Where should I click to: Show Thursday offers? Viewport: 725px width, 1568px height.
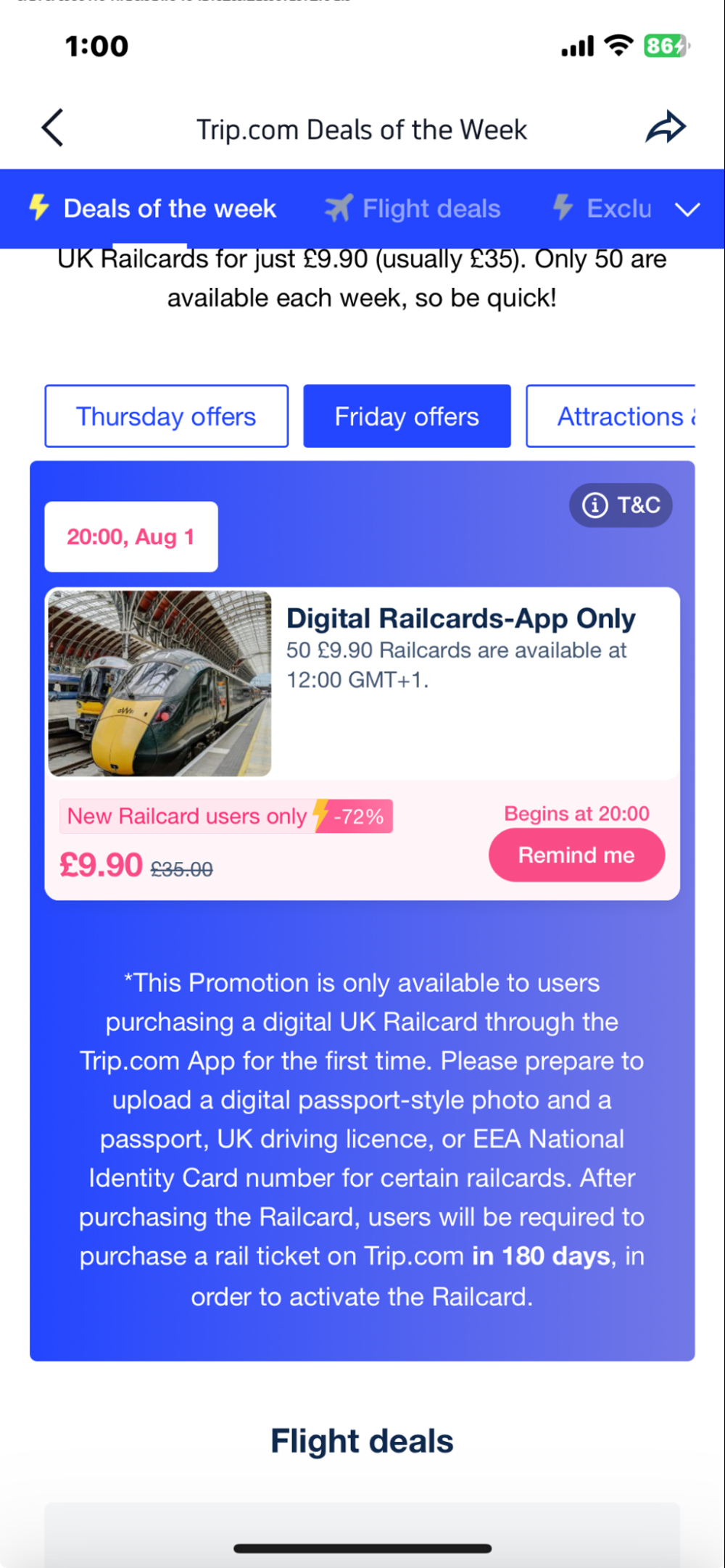166,416
